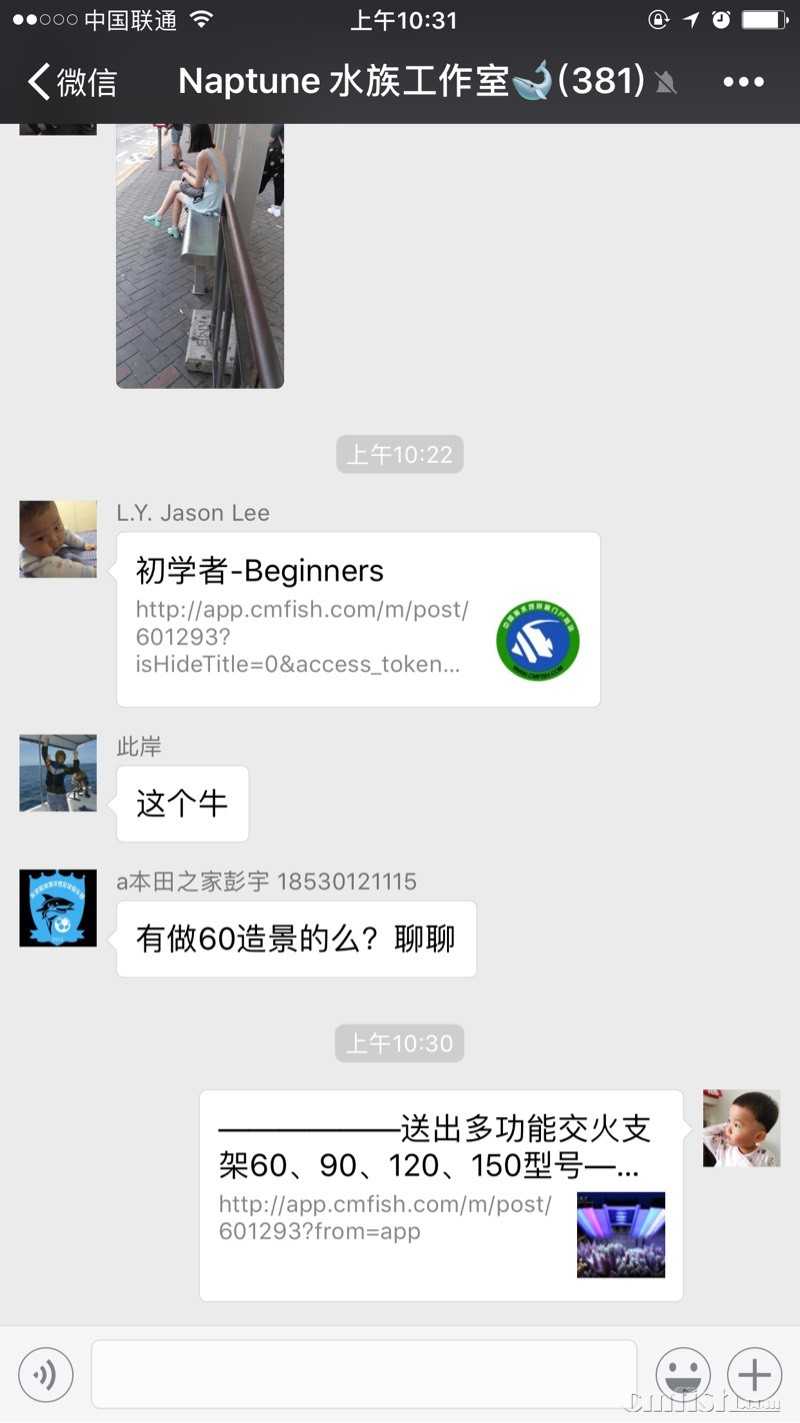The width and height of the screenshot is (800, 1423).
Task: View 此岸's profile avatar
Action: pos(58,773)
